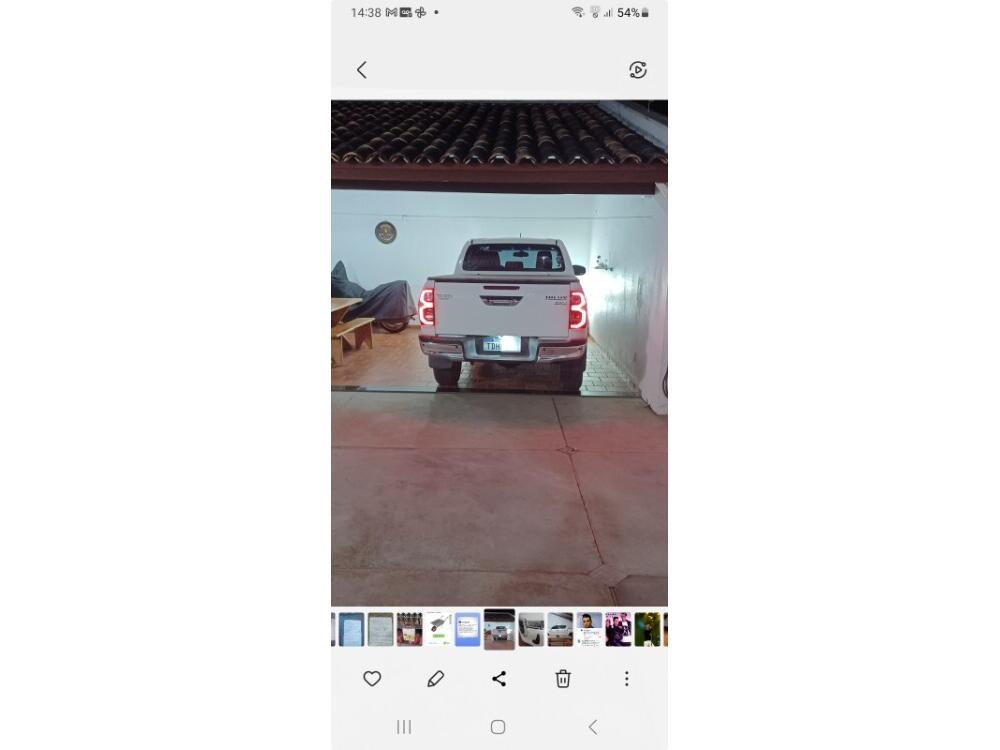Open the motion/remaster view icon
Viewport: 1000px width, 750px height.
(638, 70)
